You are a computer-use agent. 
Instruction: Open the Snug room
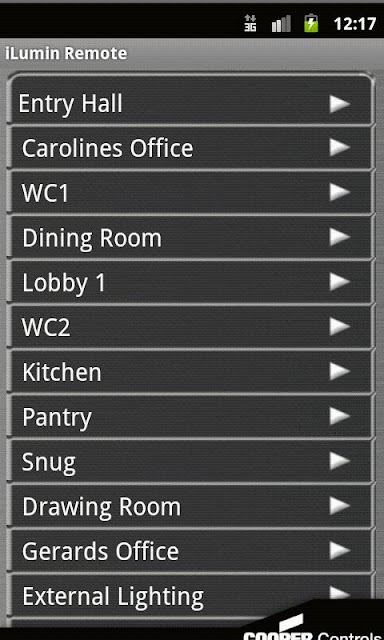pos(190,462)
